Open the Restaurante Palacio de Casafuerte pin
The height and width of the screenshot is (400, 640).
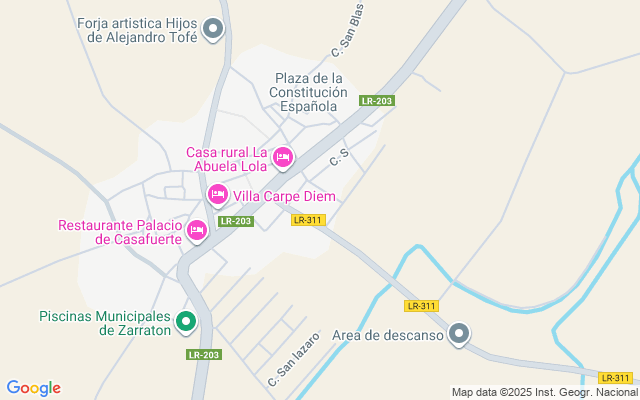point(197,230)
